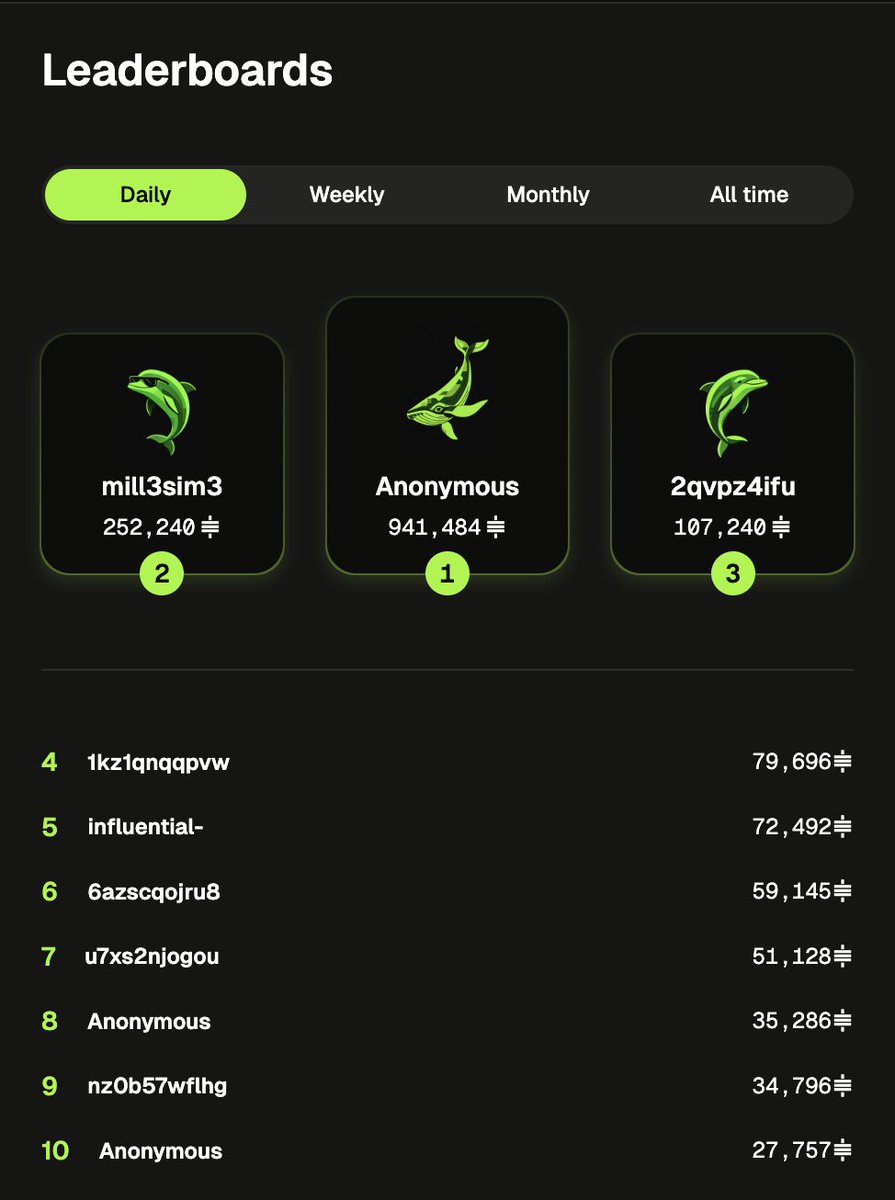Viewport: 895px width, 1200px height.
Task: Switch to the Weekly leaderboard
Action: pyautogui.click(x=346, y=194)
